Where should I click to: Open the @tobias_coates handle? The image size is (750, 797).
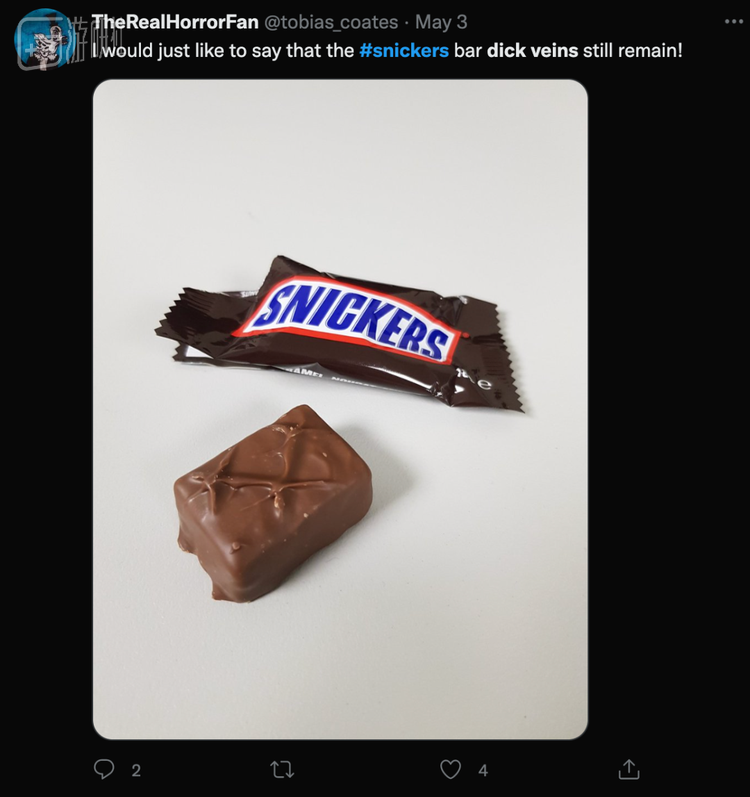pyautogui.click(x=330, y=22)
